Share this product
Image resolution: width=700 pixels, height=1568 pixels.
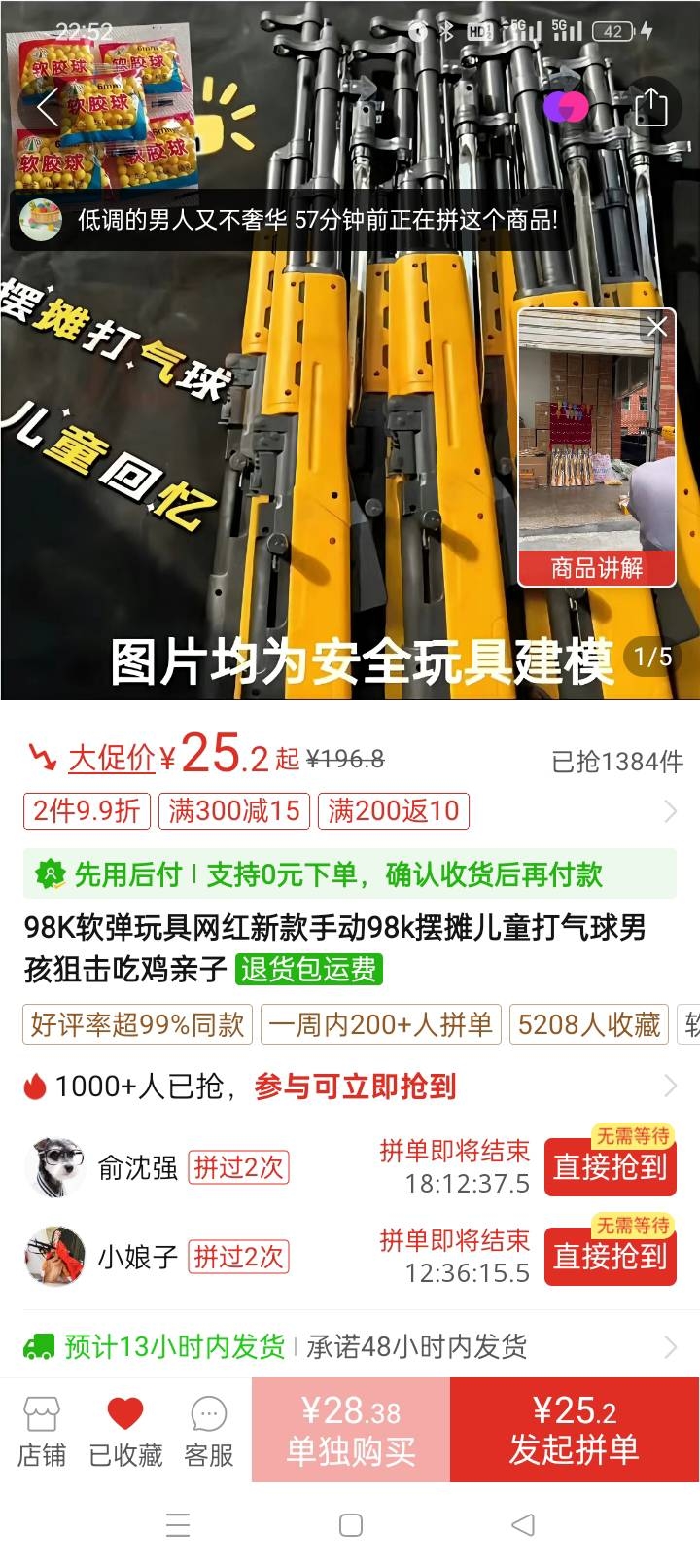(x=650, y=106)
